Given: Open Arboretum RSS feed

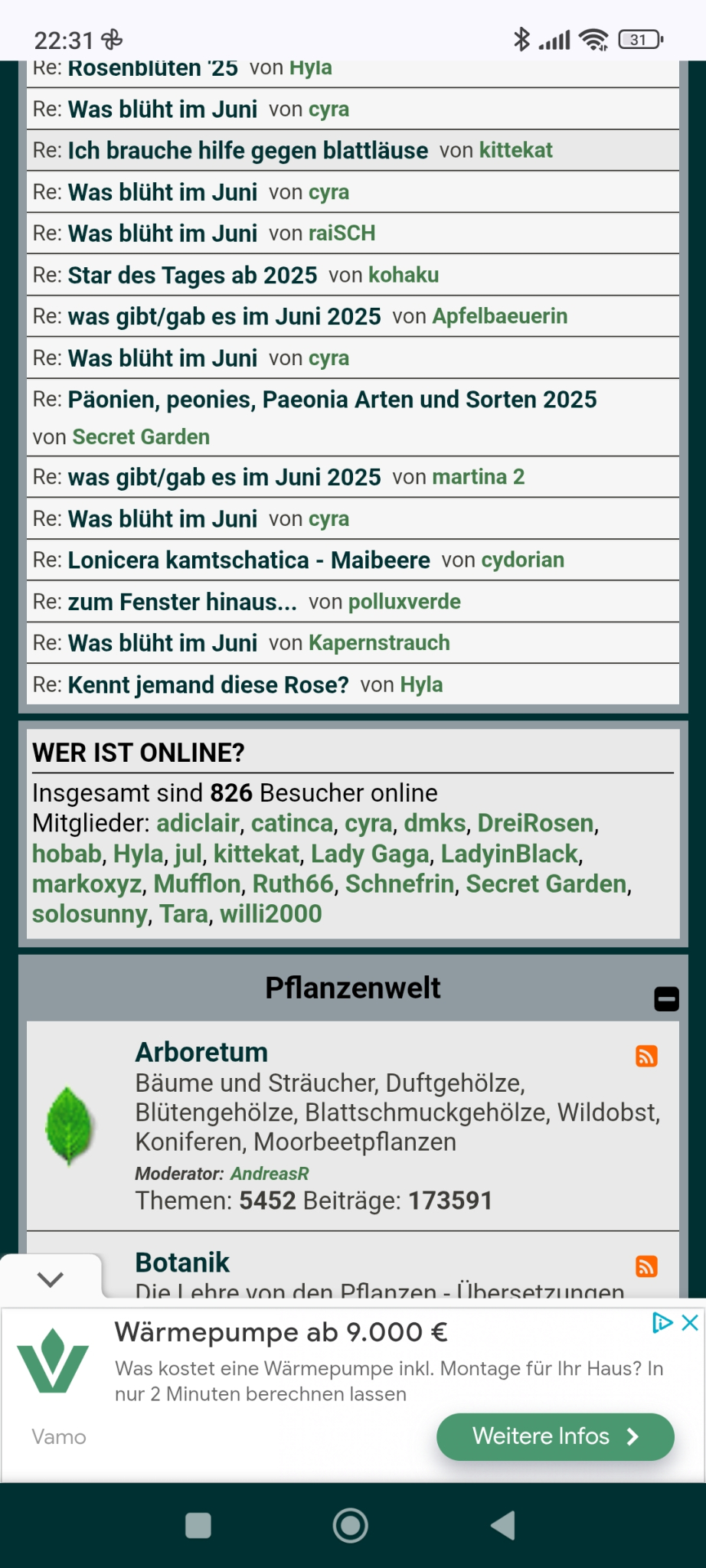Looking at the screenshot, I should pos(646,1056).
